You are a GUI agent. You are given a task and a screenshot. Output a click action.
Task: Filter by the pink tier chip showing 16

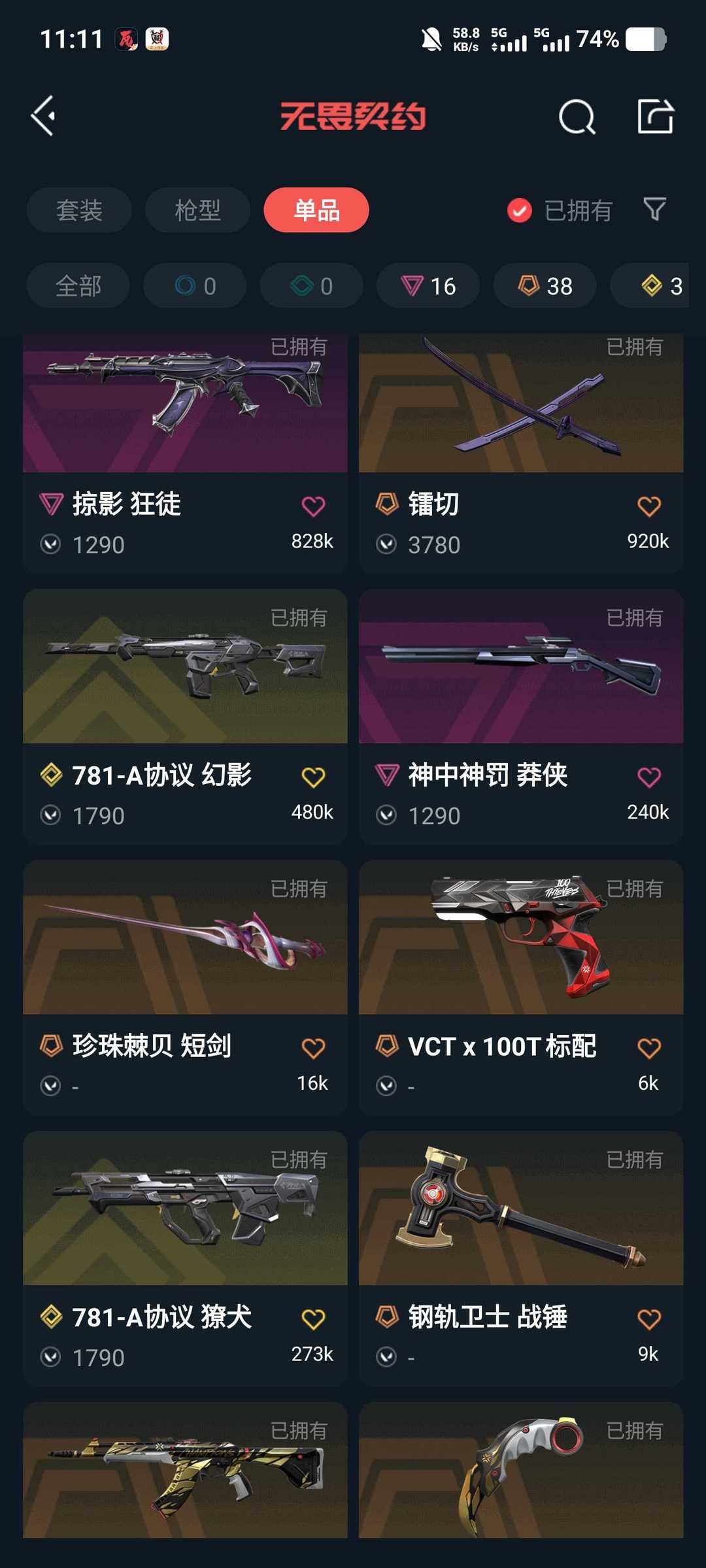428,286
